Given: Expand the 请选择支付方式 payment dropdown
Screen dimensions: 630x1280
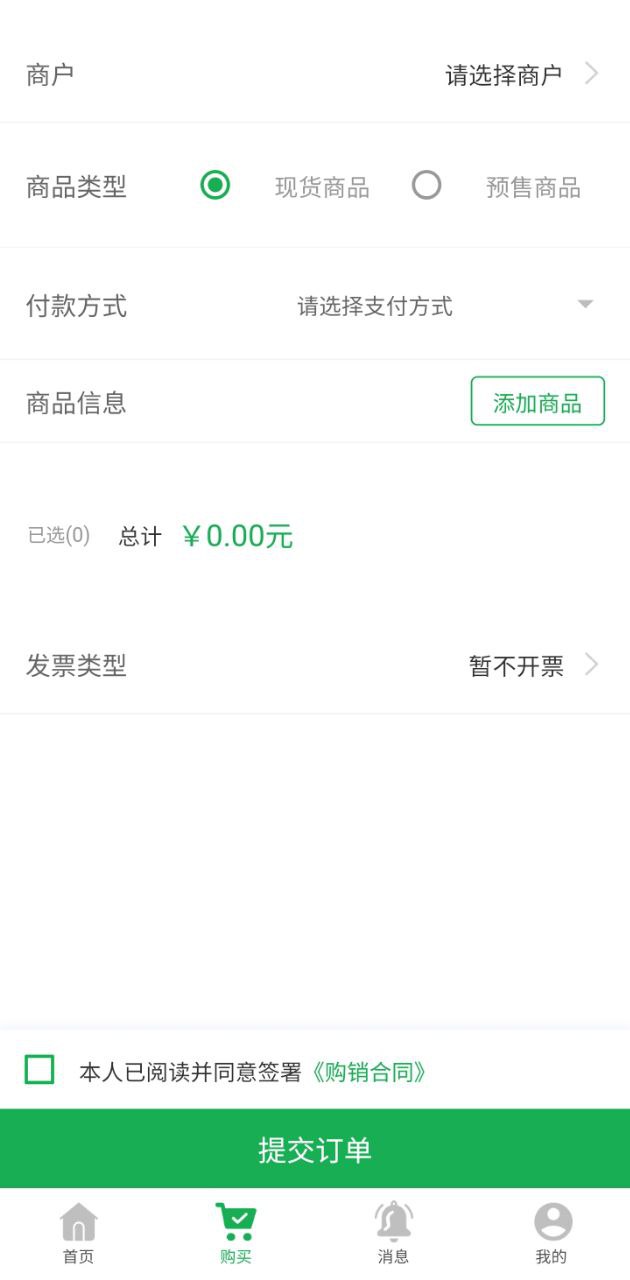Looking at the screenshot, I should click(440, 306).
